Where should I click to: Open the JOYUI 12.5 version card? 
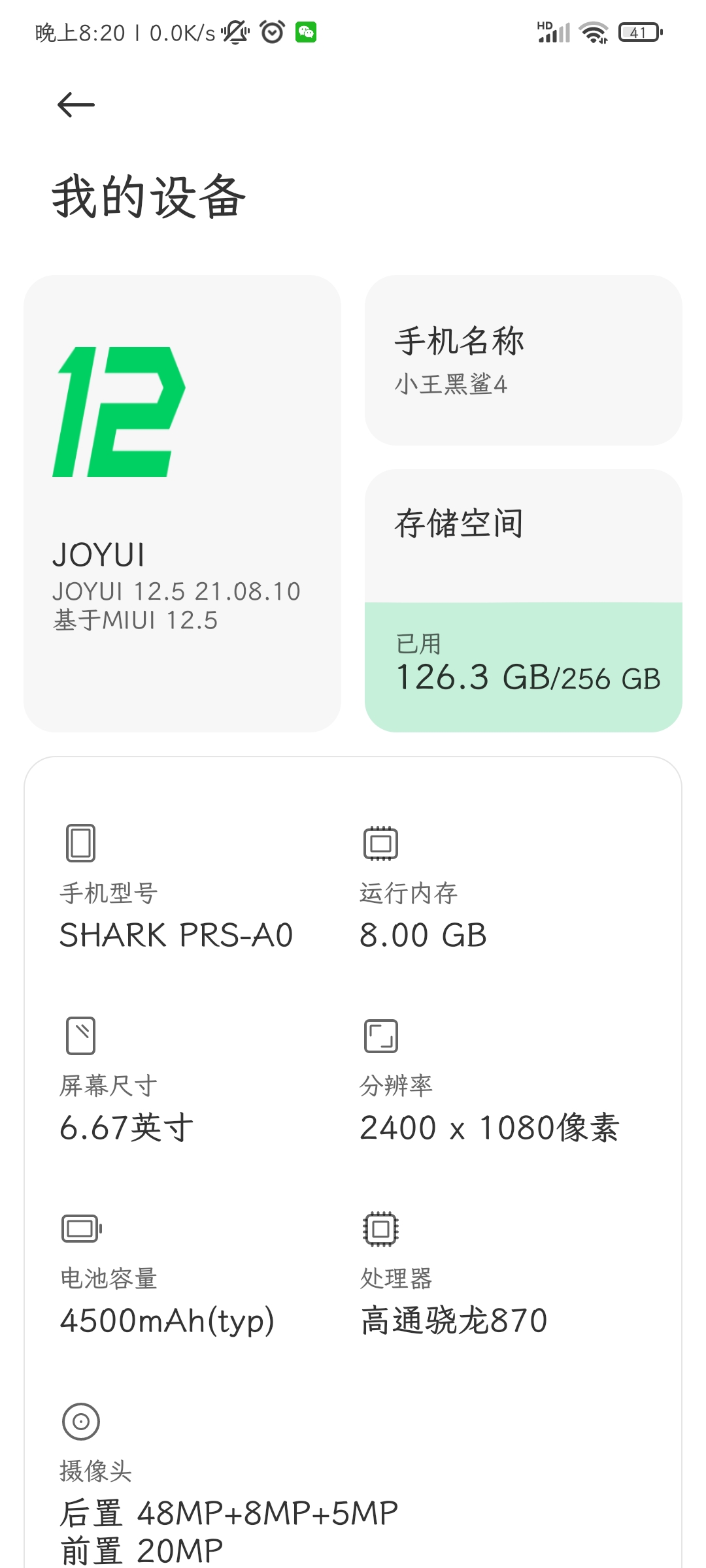pos(182,503)
